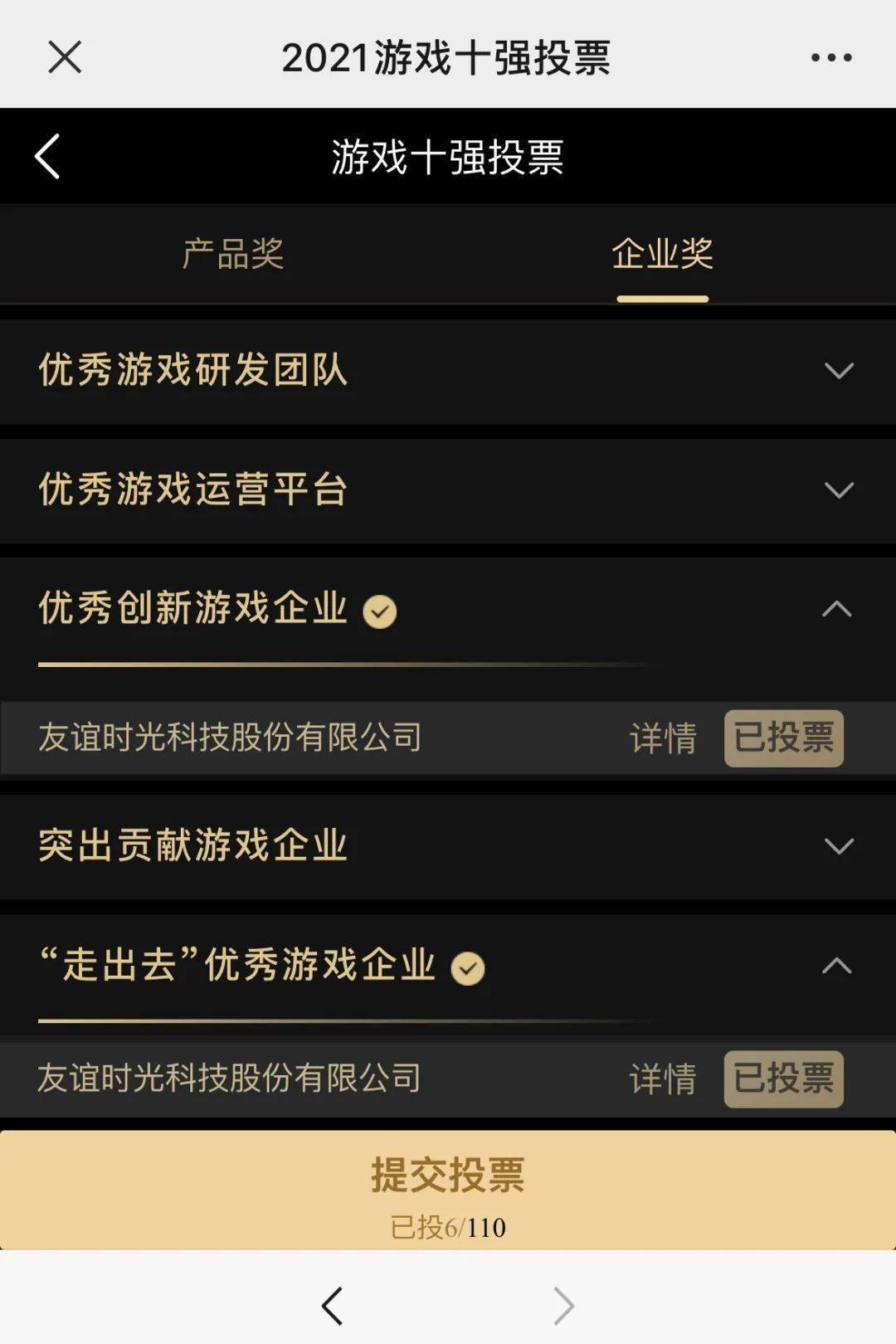Tap 已投票 button under 优秀创新游戏企业
The height and width of the screenshot is (1344, 896).
click(x=783, y=738)
